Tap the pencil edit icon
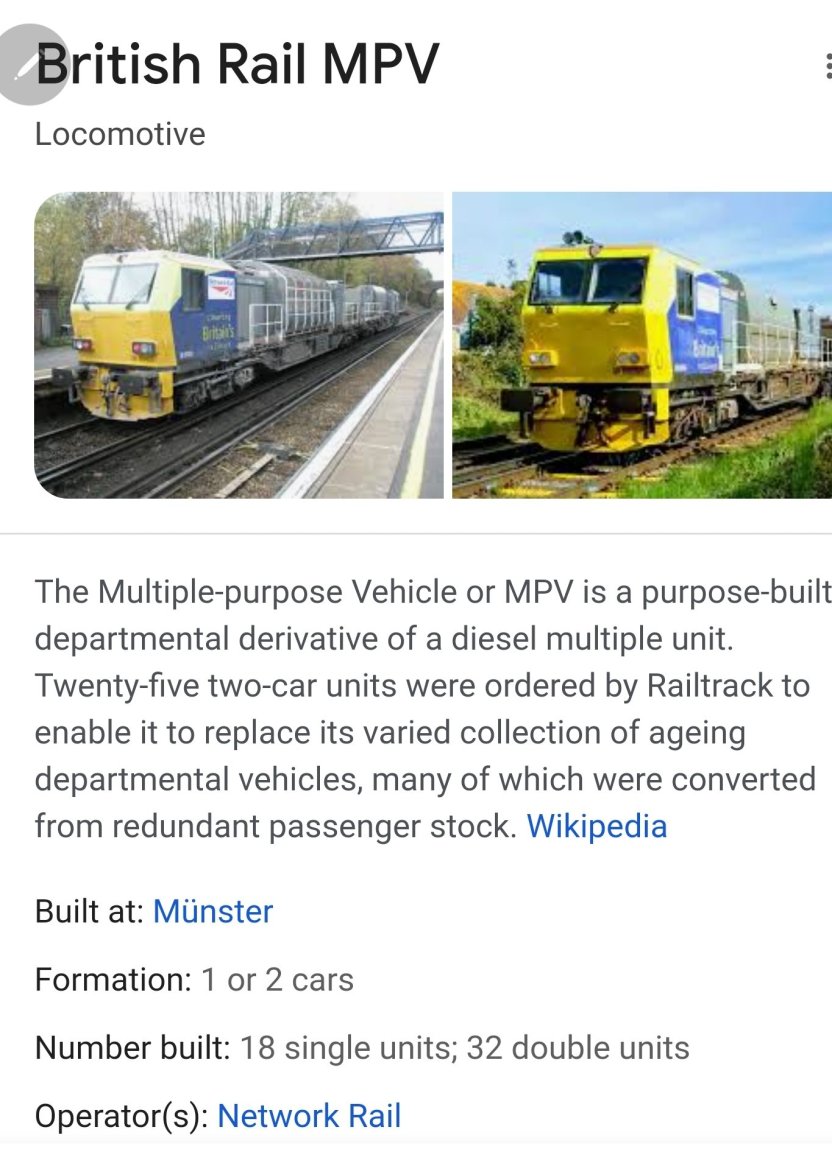 pyautogui.click(x=28, y=65)
